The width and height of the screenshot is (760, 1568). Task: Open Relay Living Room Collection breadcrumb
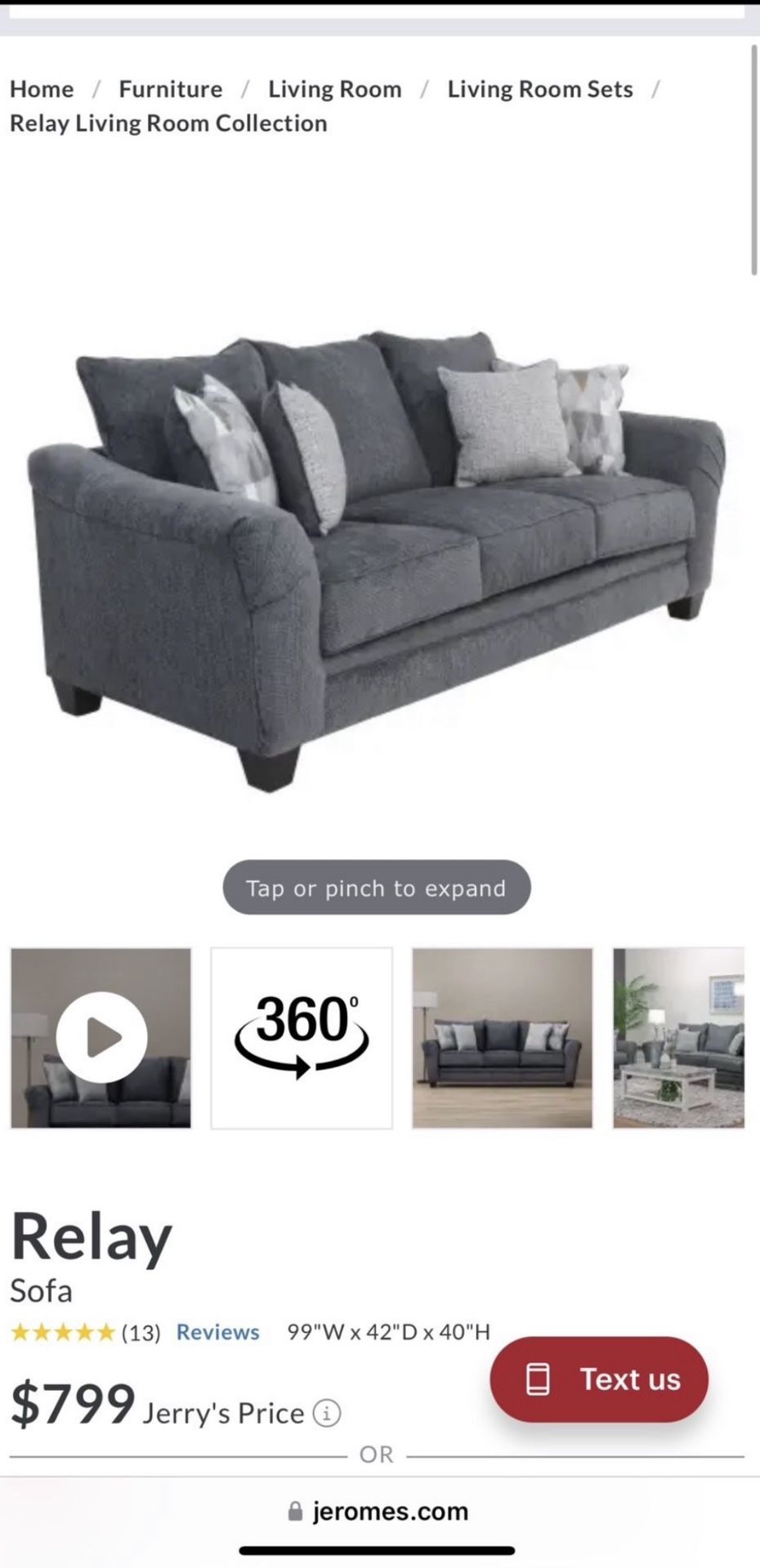click(x=168, y=123)
